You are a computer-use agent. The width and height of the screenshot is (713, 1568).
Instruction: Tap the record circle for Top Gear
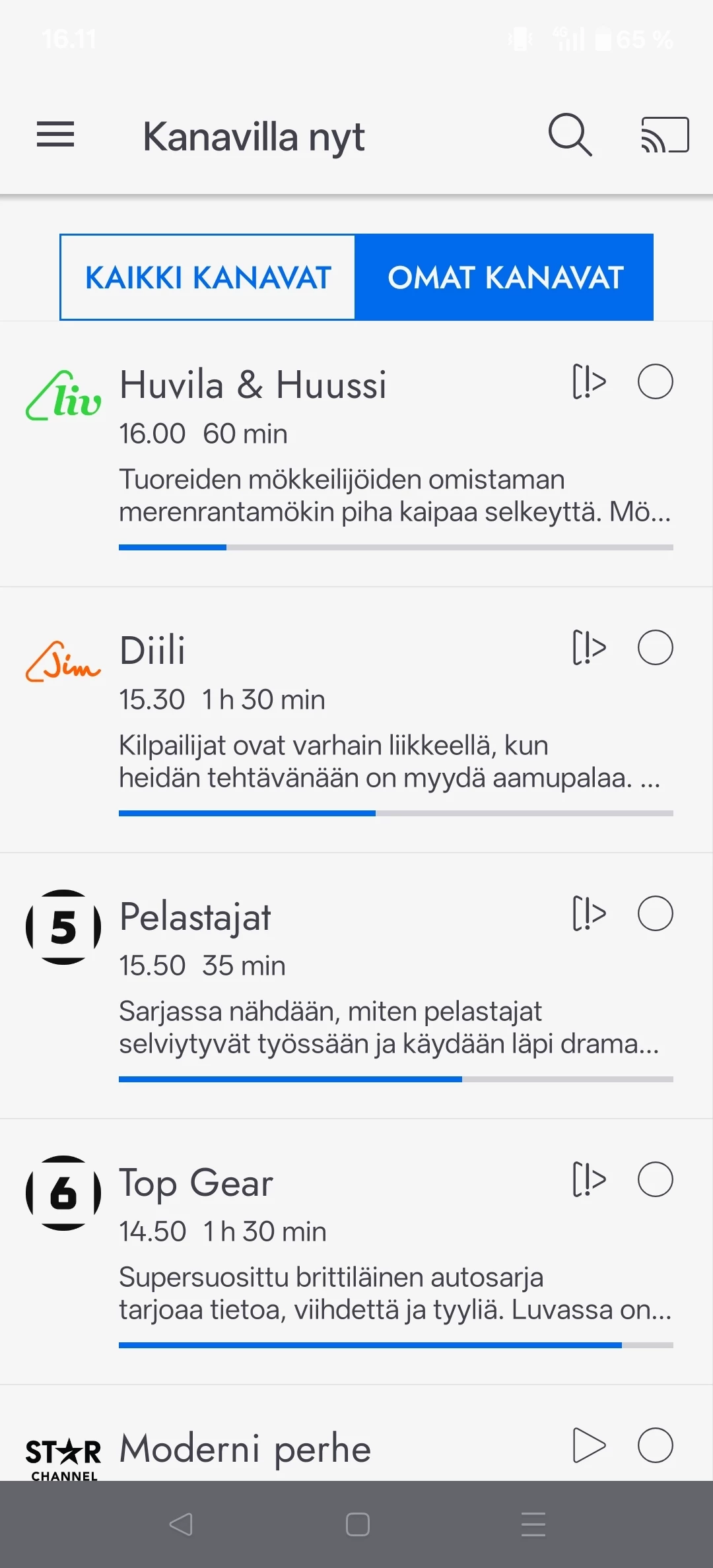pyautogui.click(x=655, y=1179)
